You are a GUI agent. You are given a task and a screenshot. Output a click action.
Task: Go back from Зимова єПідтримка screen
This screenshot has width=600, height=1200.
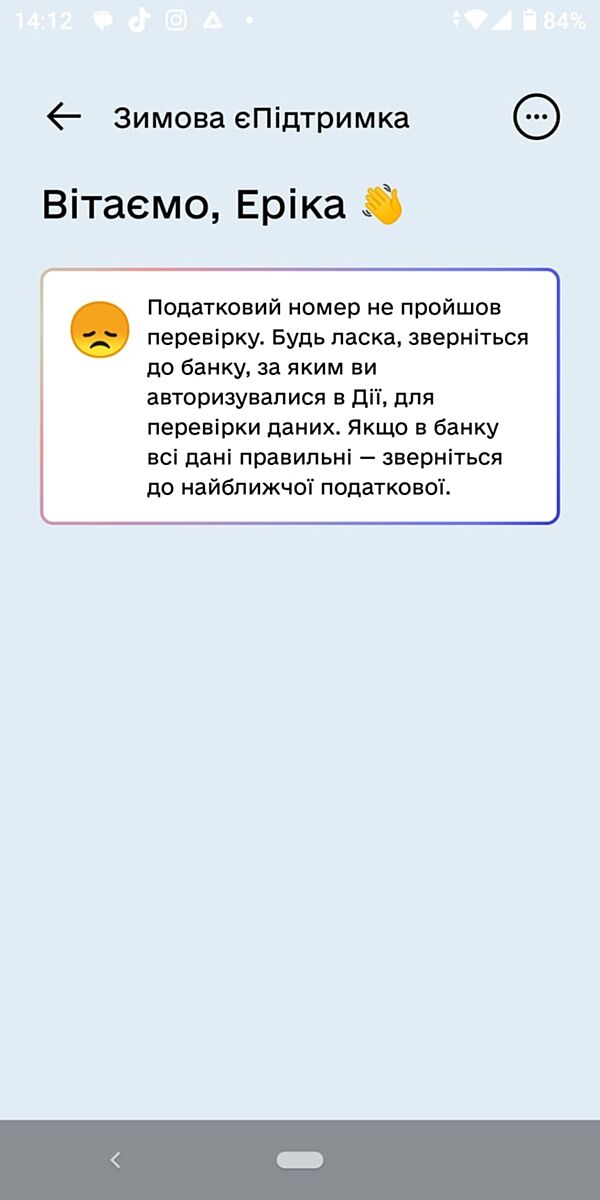(63, 117)
